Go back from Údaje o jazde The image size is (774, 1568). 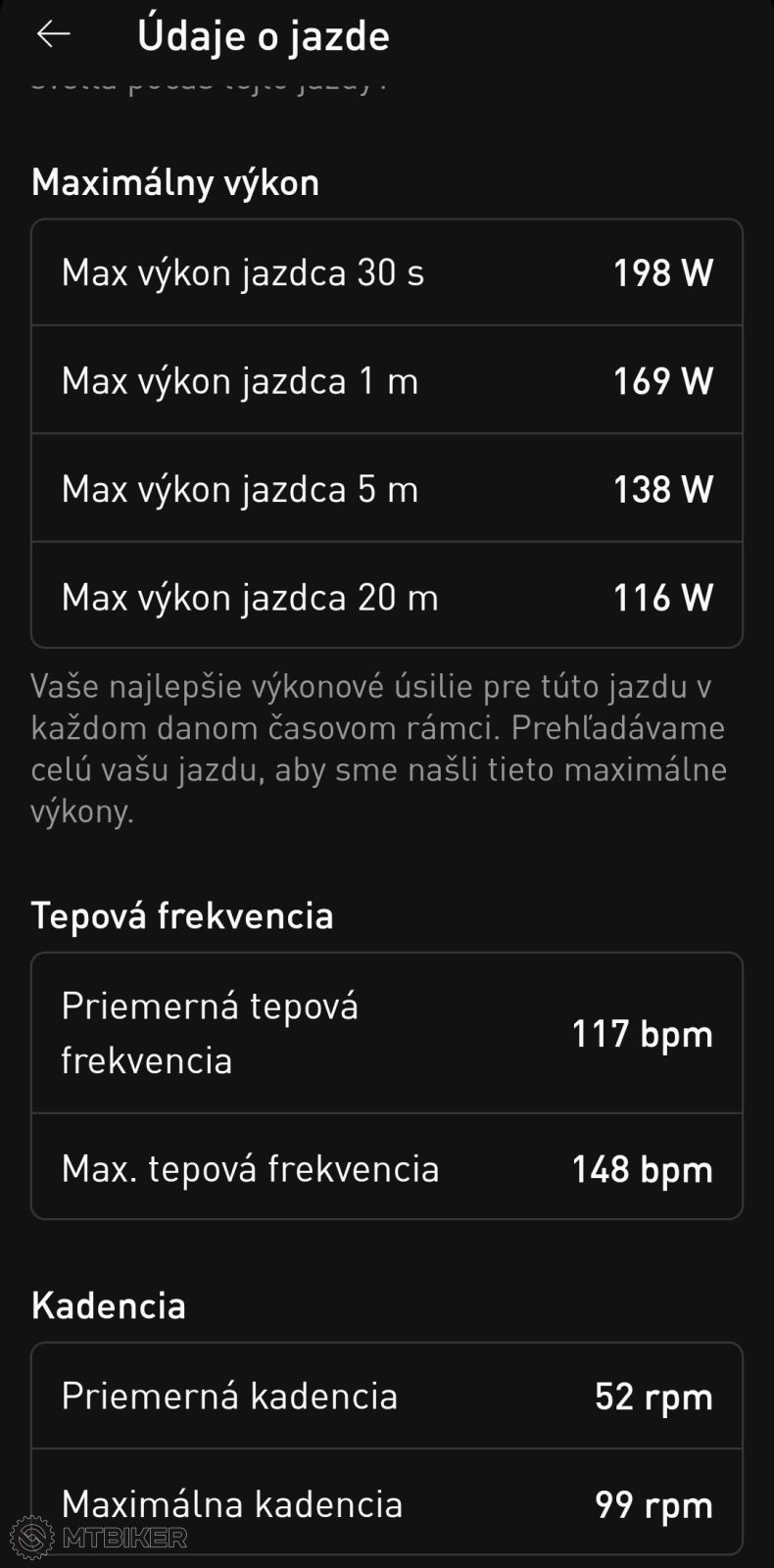coord(53,35)
